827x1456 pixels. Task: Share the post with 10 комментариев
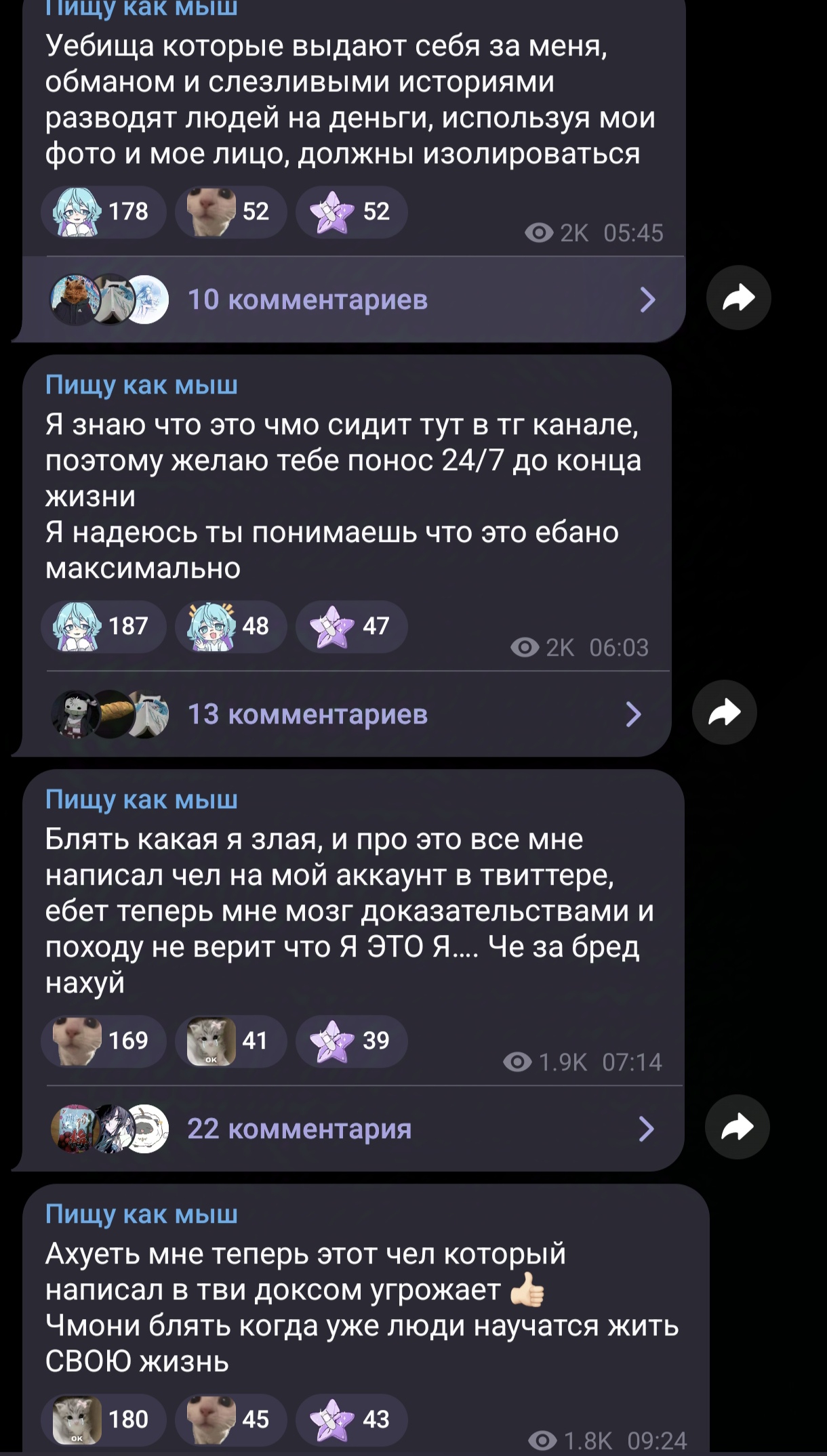[x=738, y=298]
